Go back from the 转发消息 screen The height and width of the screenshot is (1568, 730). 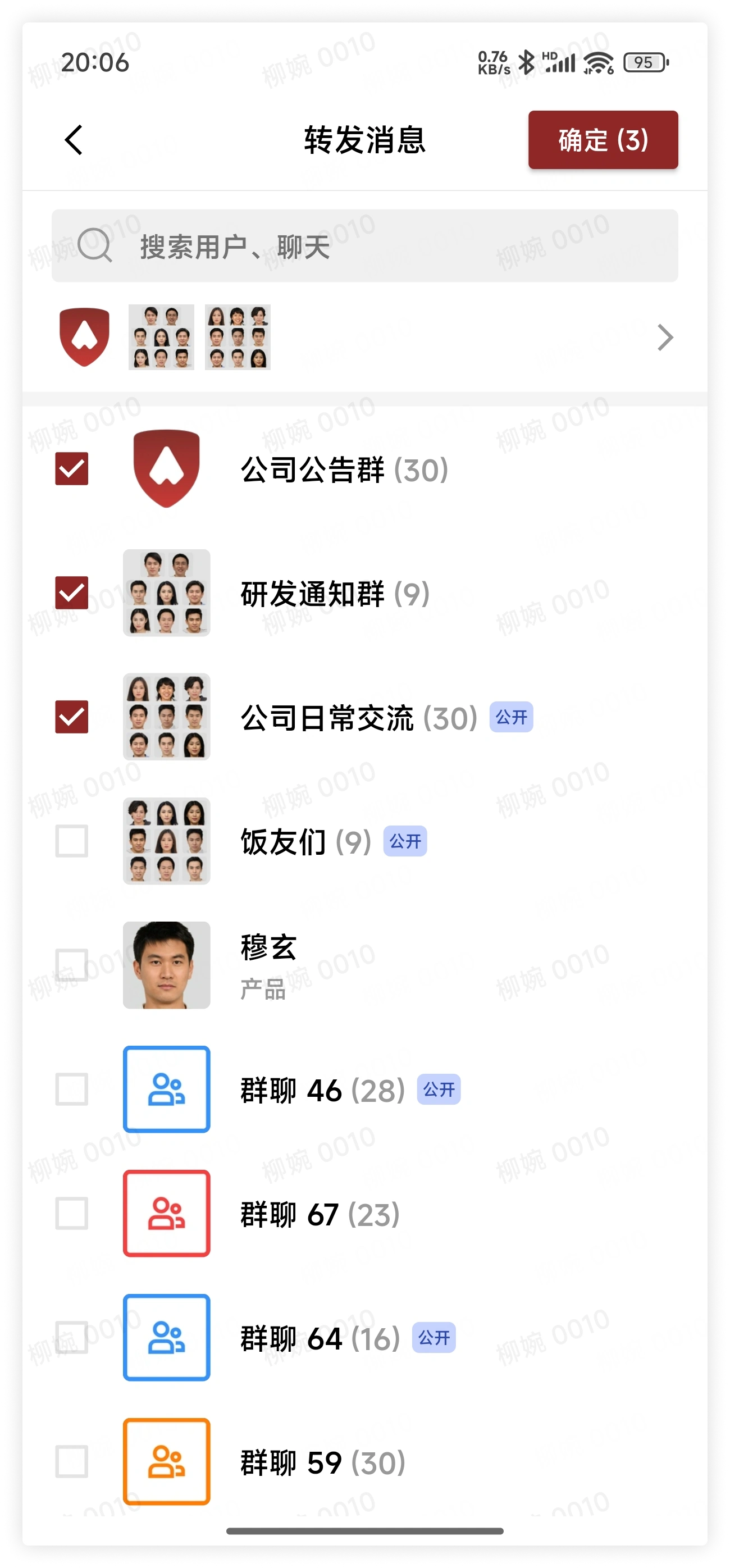[74, 140]
